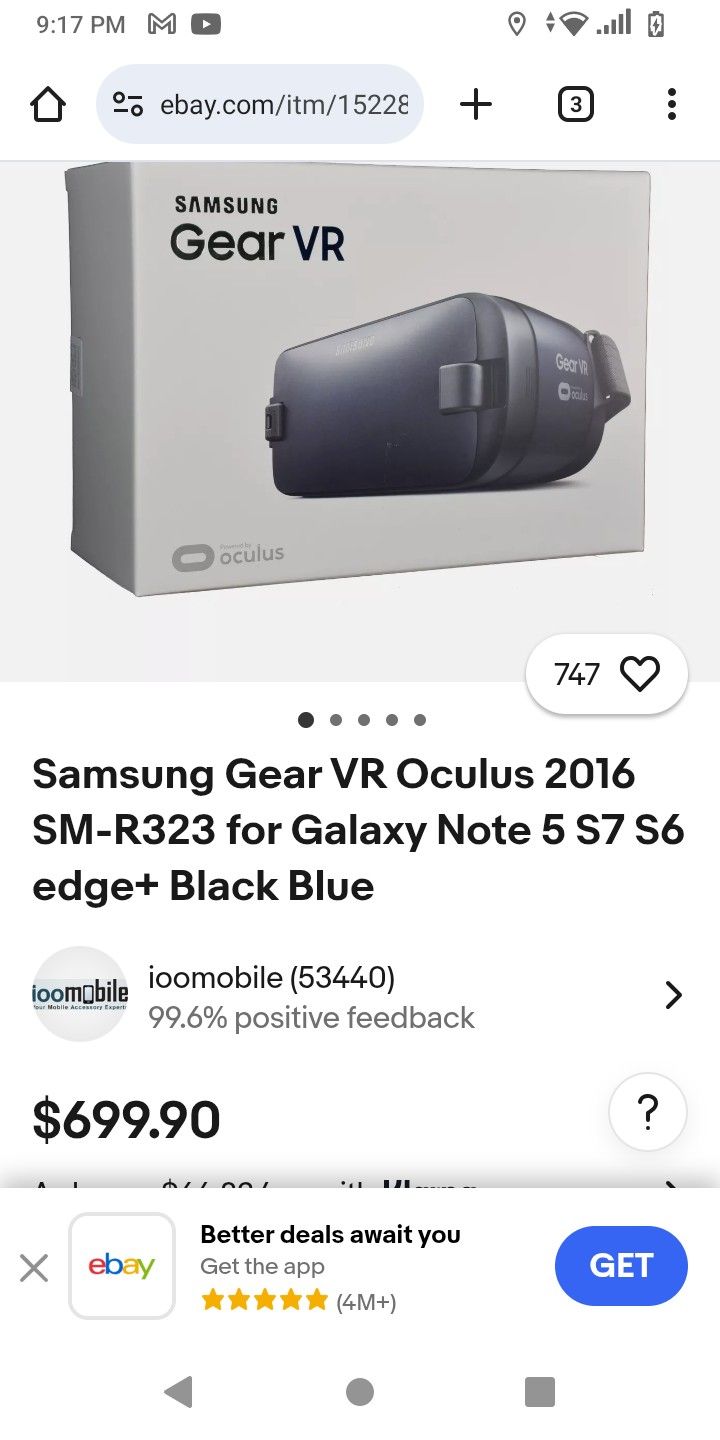Open recent apps from the navigation bar
The width and height of the screenshot is (720, 1440).
(x=539, y=1391)
